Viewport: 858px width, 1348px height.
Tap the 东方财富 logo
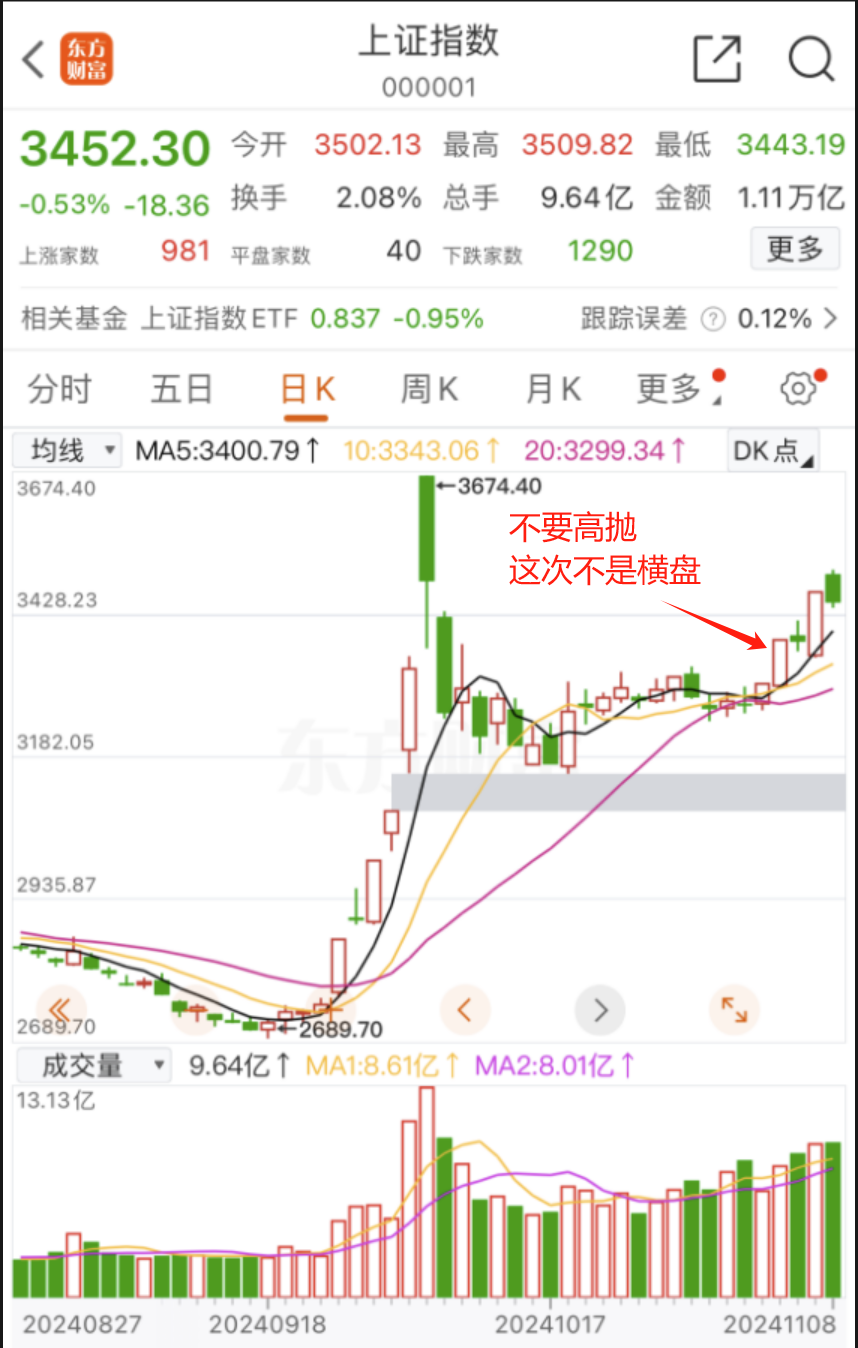click(x=86, y=60)
